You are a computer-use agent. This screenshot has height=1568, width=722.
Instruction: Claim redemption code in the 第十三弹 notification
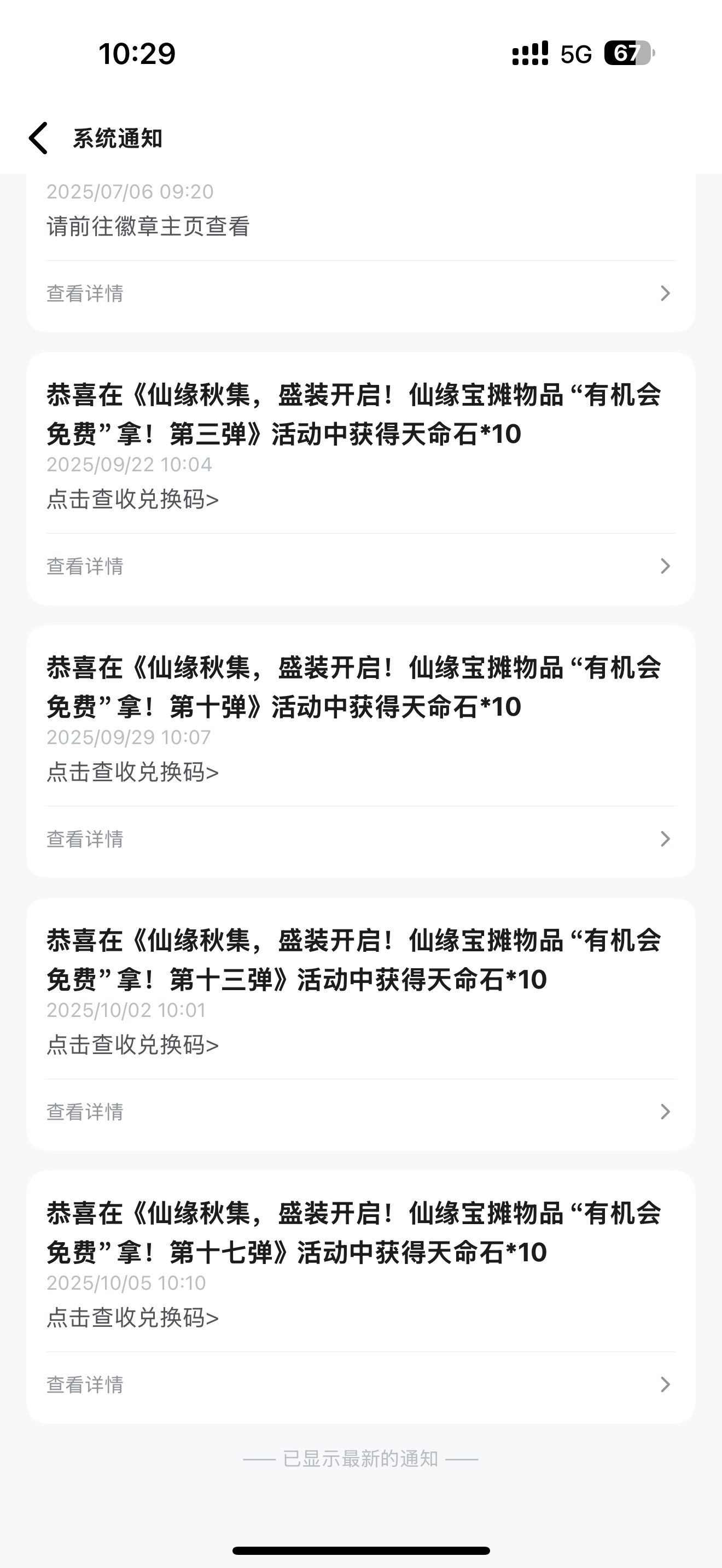pos(133,1045)
